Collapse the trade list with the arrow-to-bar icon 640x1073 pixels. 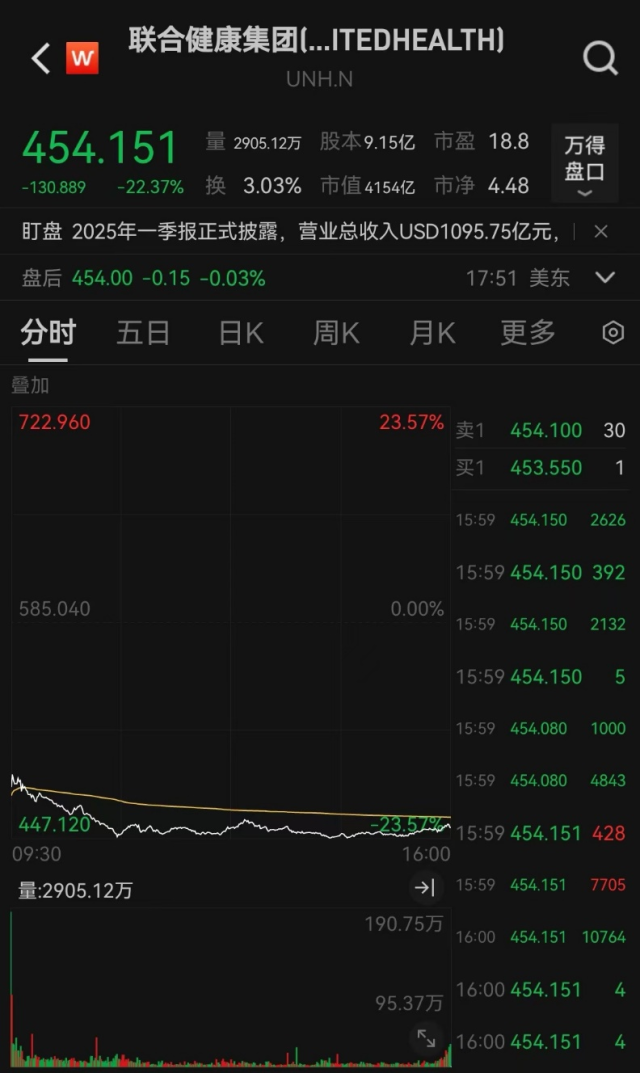424,888
